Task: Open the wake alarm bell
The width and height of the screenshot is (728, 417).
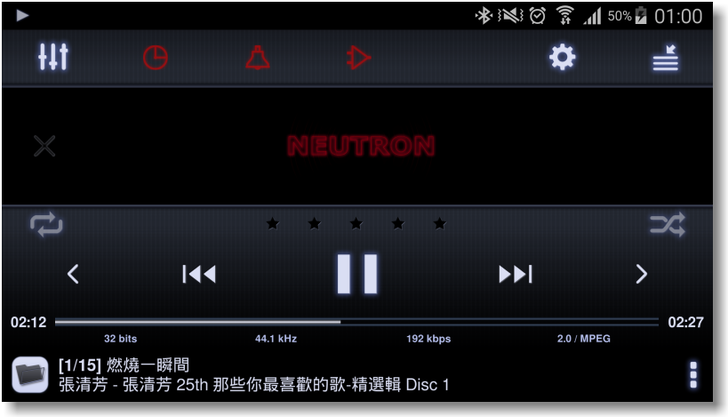Action: [x=257, y=58]
